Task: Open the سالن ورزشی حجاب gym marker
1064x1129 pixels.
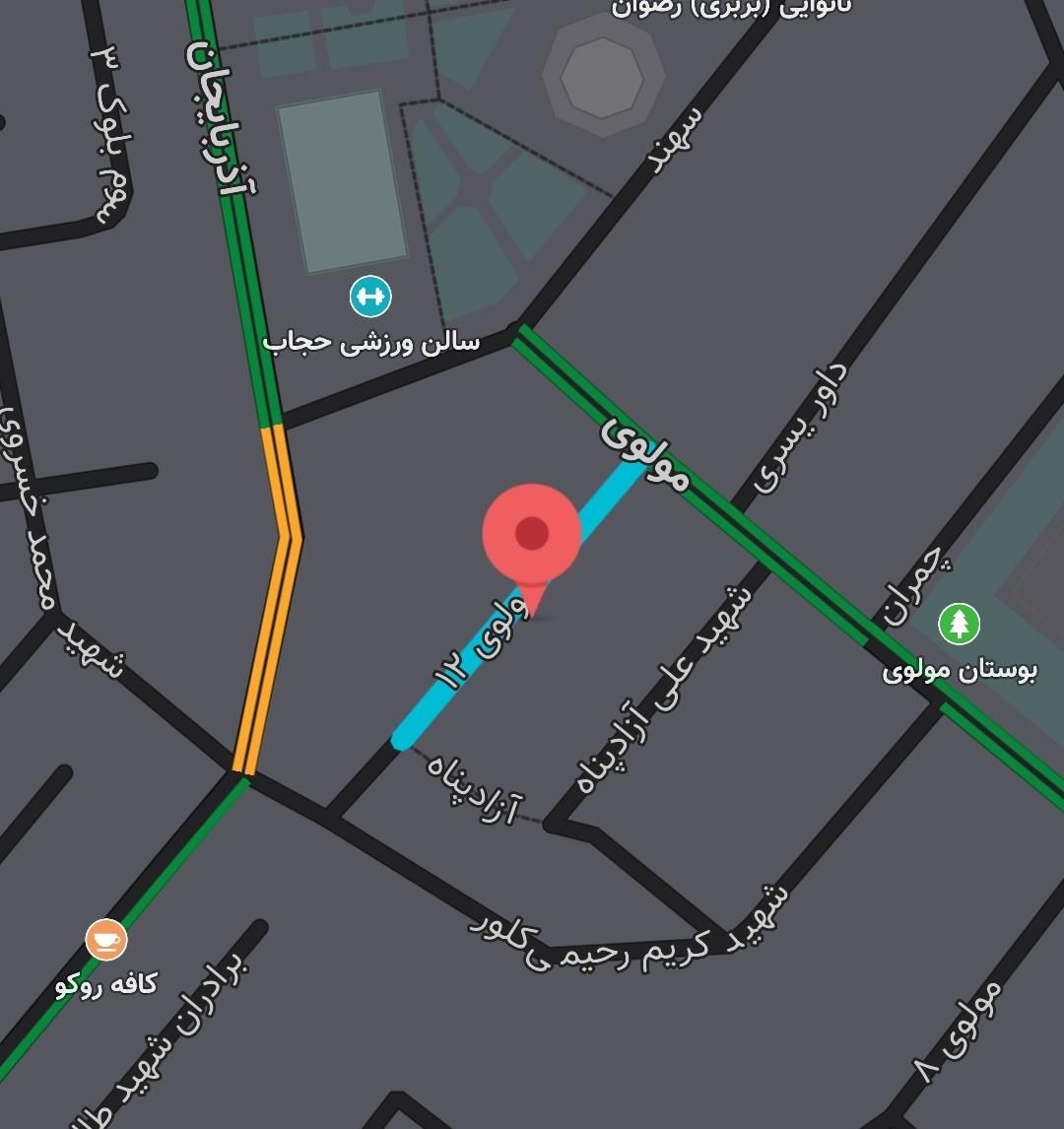Action: (370, 297)
